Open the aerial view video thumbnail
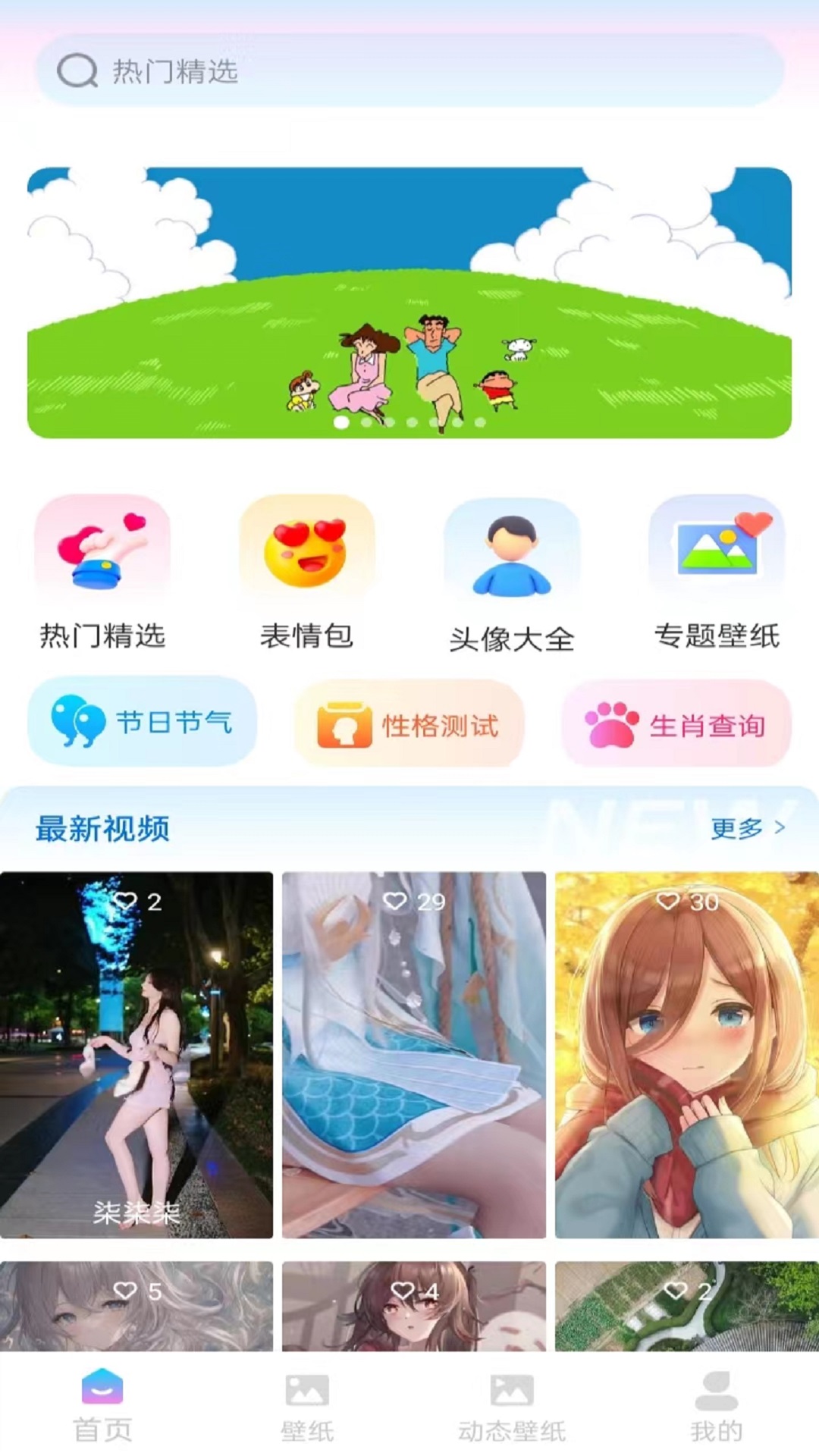This screenshot has height=1456, width=819. [686, 1306]
